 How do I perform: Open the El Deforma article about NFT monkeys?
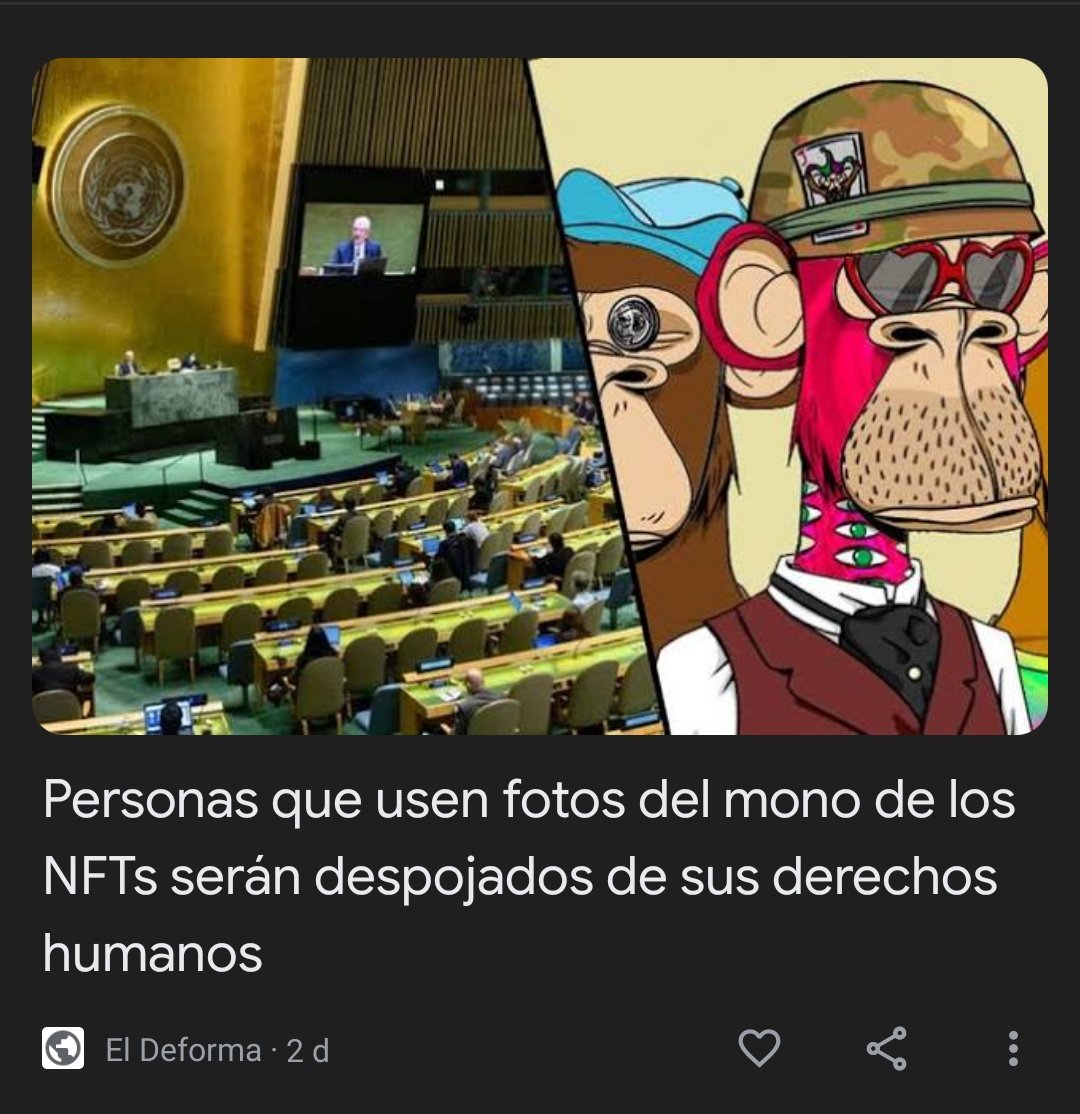[528, 876]
